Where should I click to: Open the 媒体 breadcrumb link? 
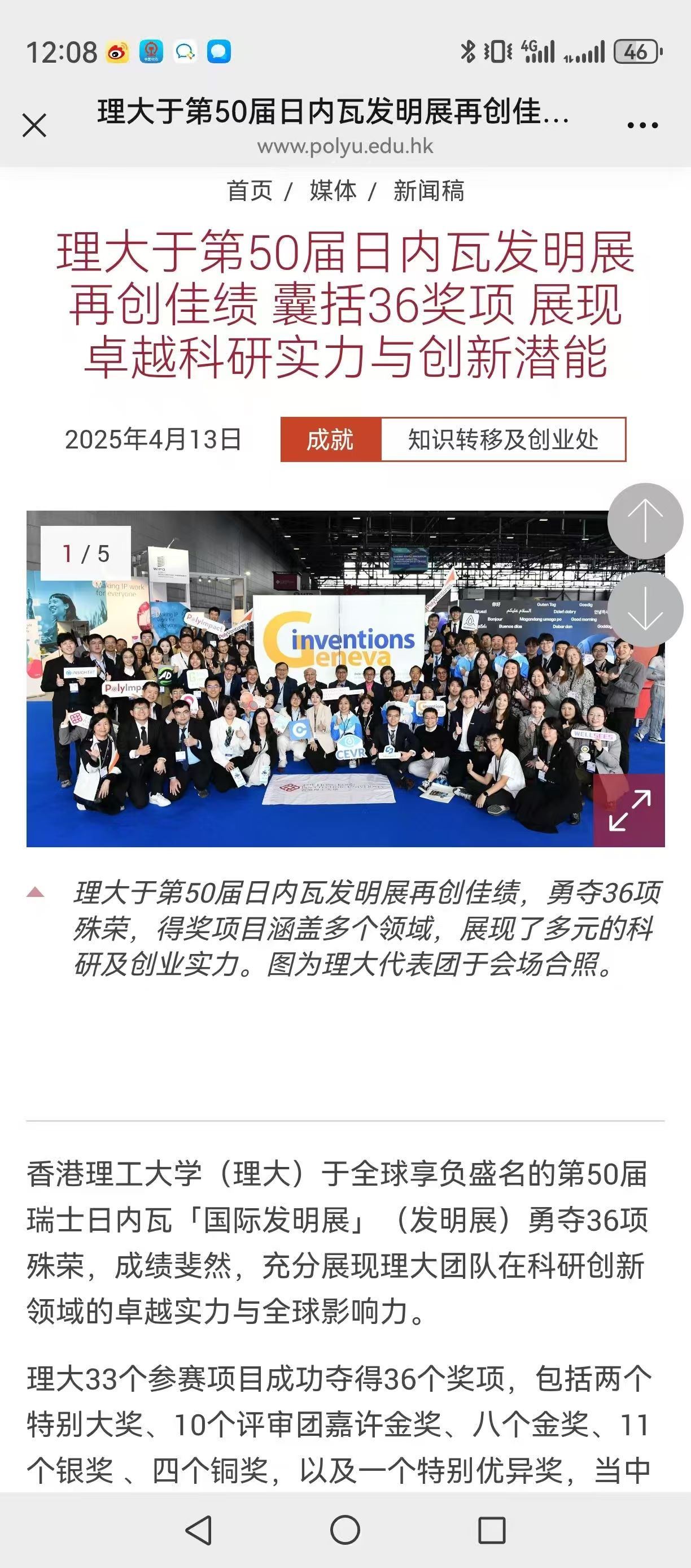[x=333, y=191]
